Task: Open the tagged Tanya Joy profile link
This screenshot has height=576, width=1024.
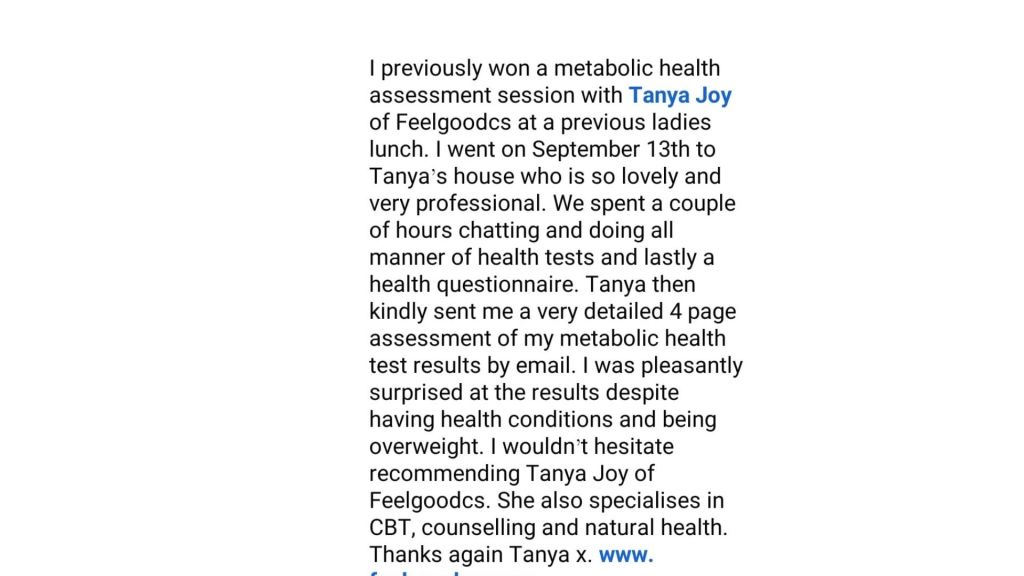Action: (680, 96)
